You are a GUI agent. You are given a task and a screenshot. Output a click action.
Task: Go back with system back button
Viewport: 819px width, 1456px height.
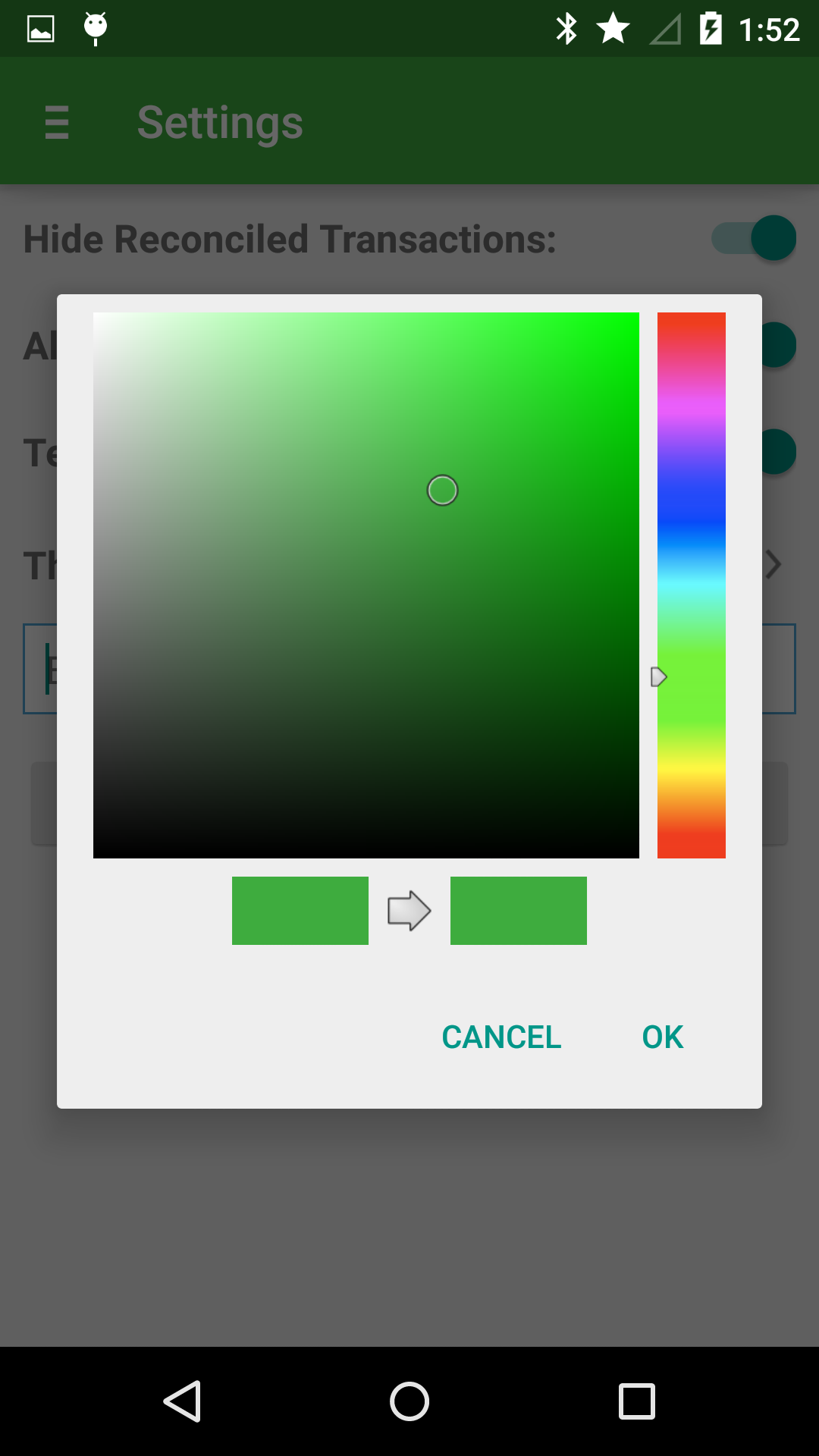coord(182,1401)
